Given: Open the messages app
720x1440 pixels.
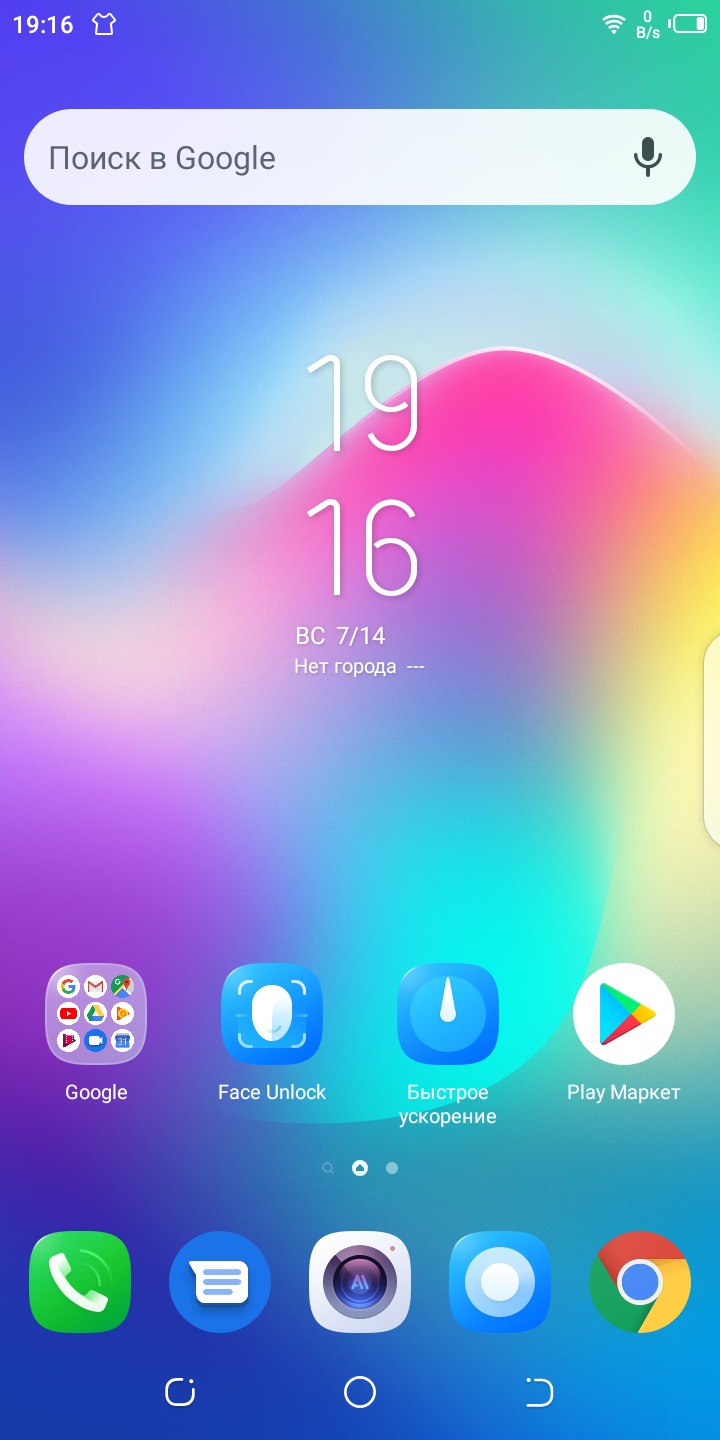Looking at the screenshot, I should (220, 1282).
